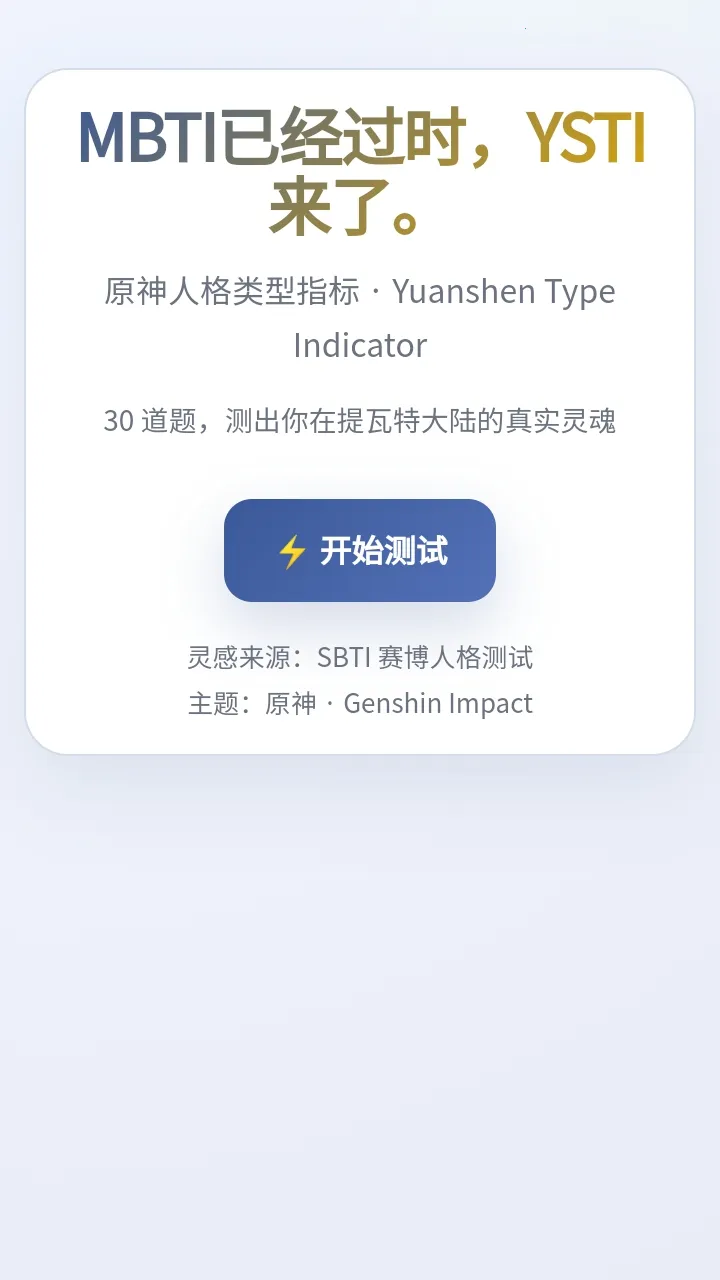The height and width of the screenshot is (1280, 720).
Task: Click the line 30 道题，测出你在提瓦特大陆的真实灵魂
Action: click(362, 422)
